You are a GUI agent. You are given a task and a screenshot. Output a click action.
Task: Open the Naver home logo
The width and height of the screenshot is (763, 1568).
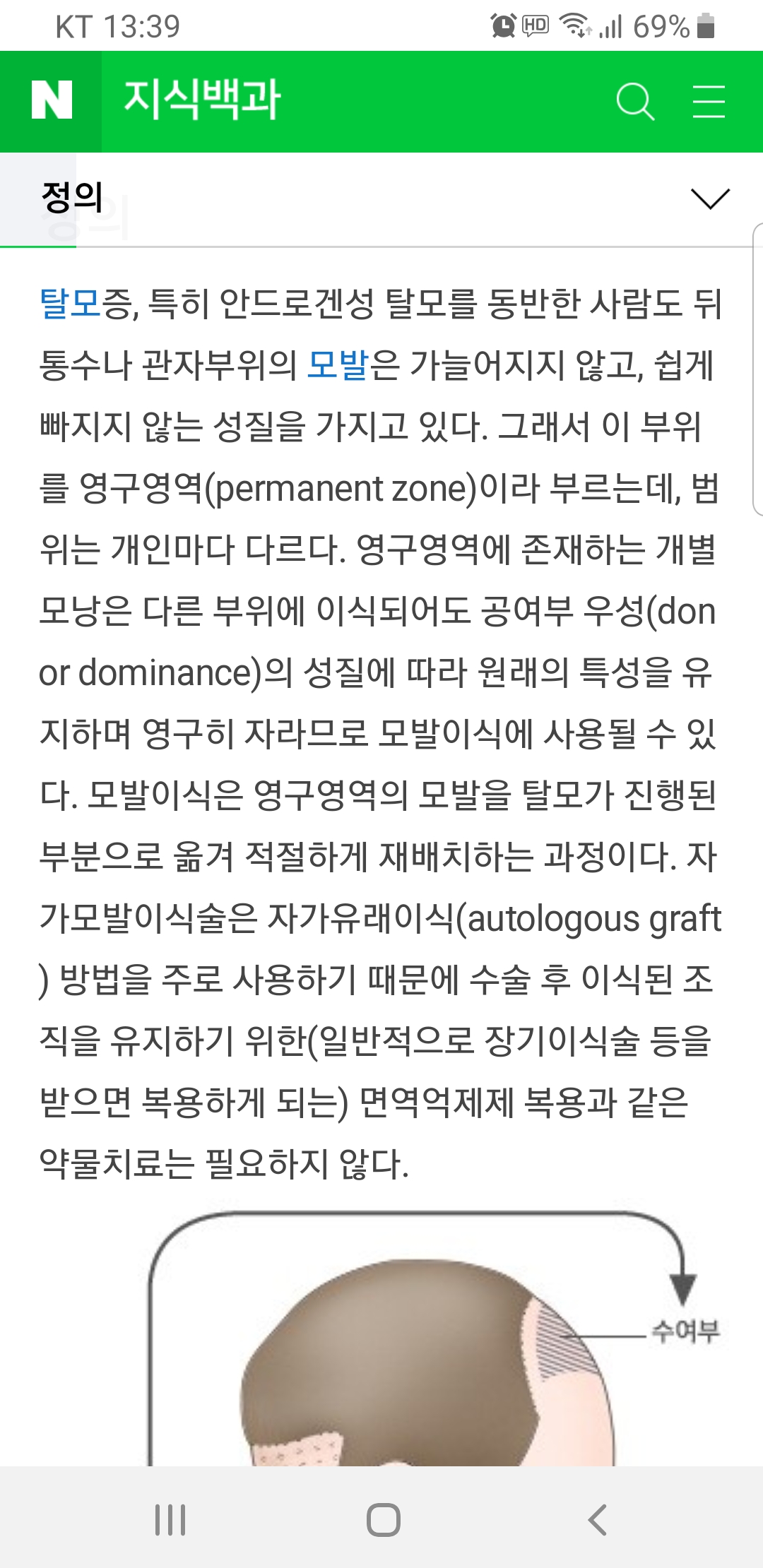(x=51, y=101)
